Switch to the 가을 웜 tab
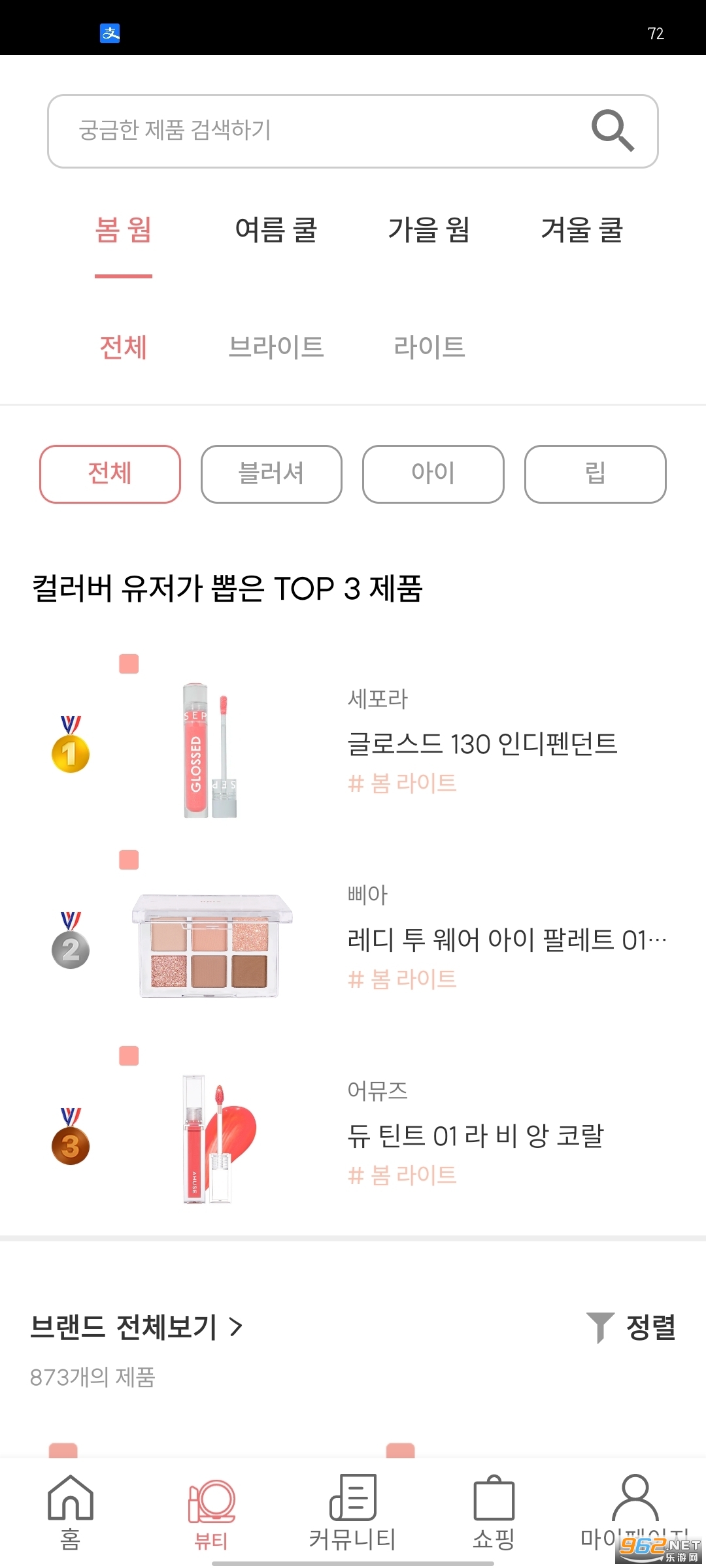Screen dimensions: 706x1568 [x=429, y=230]
